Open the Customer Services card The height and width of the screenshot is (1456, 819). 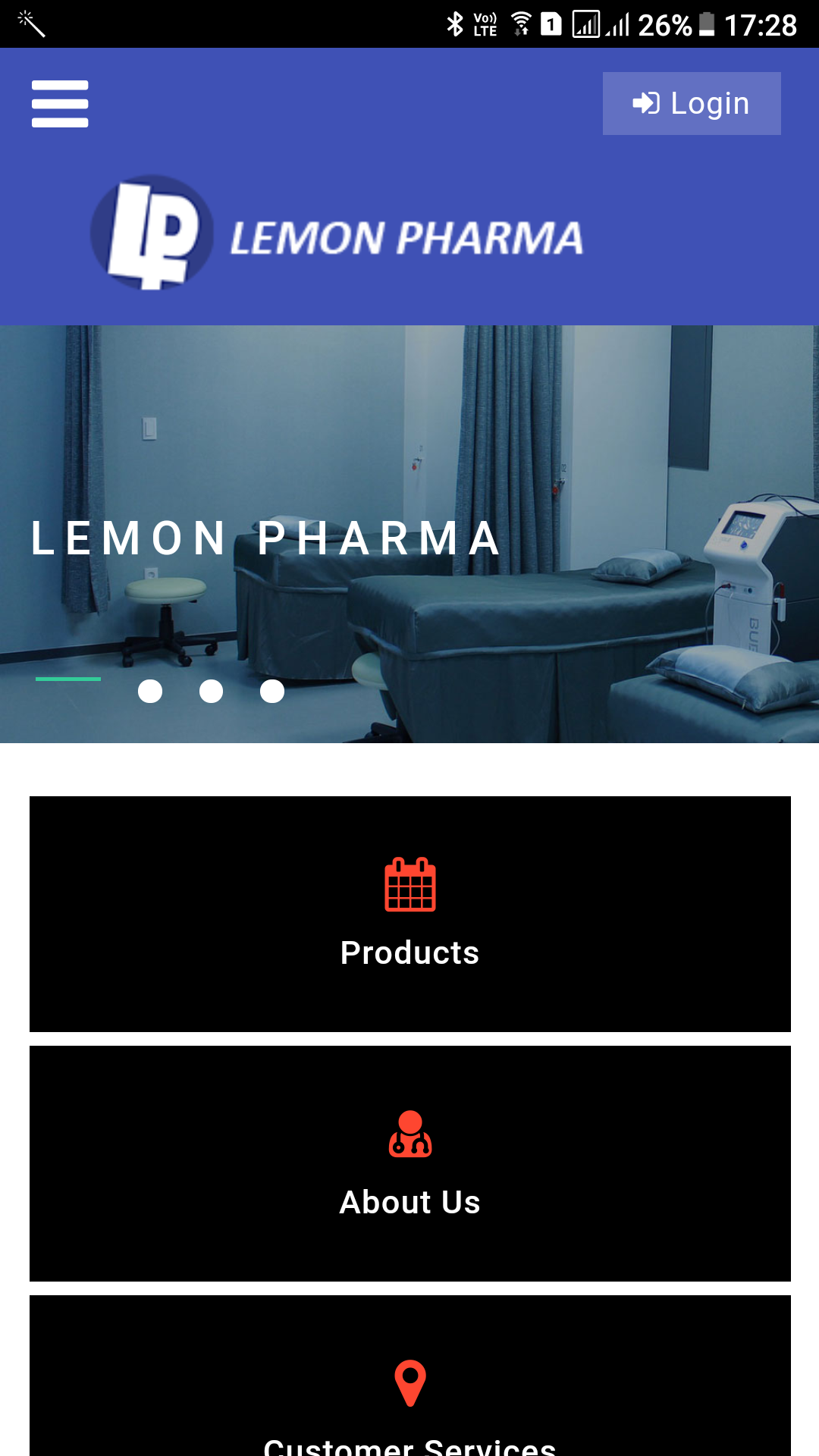click(x=410, y=1376)
